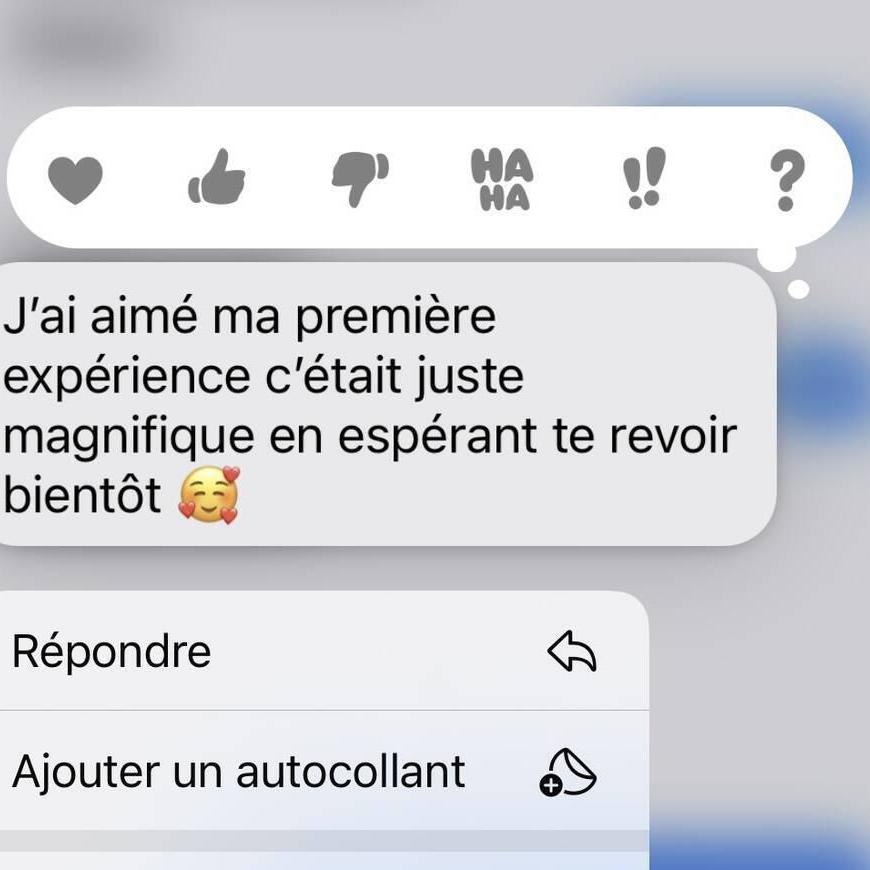React with the thumbs down tapback
870x870 pixels.
360,179
